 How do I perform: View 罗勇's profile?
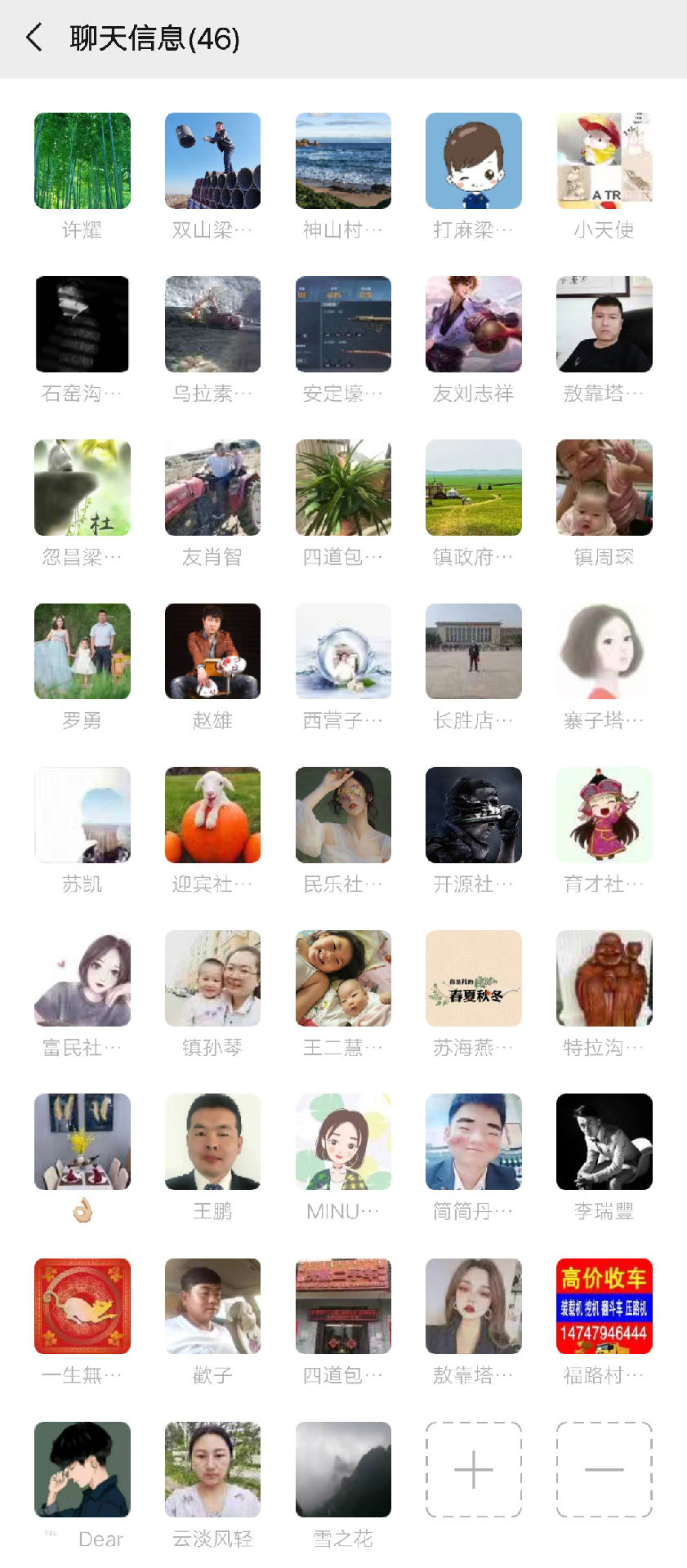(82, 651)
